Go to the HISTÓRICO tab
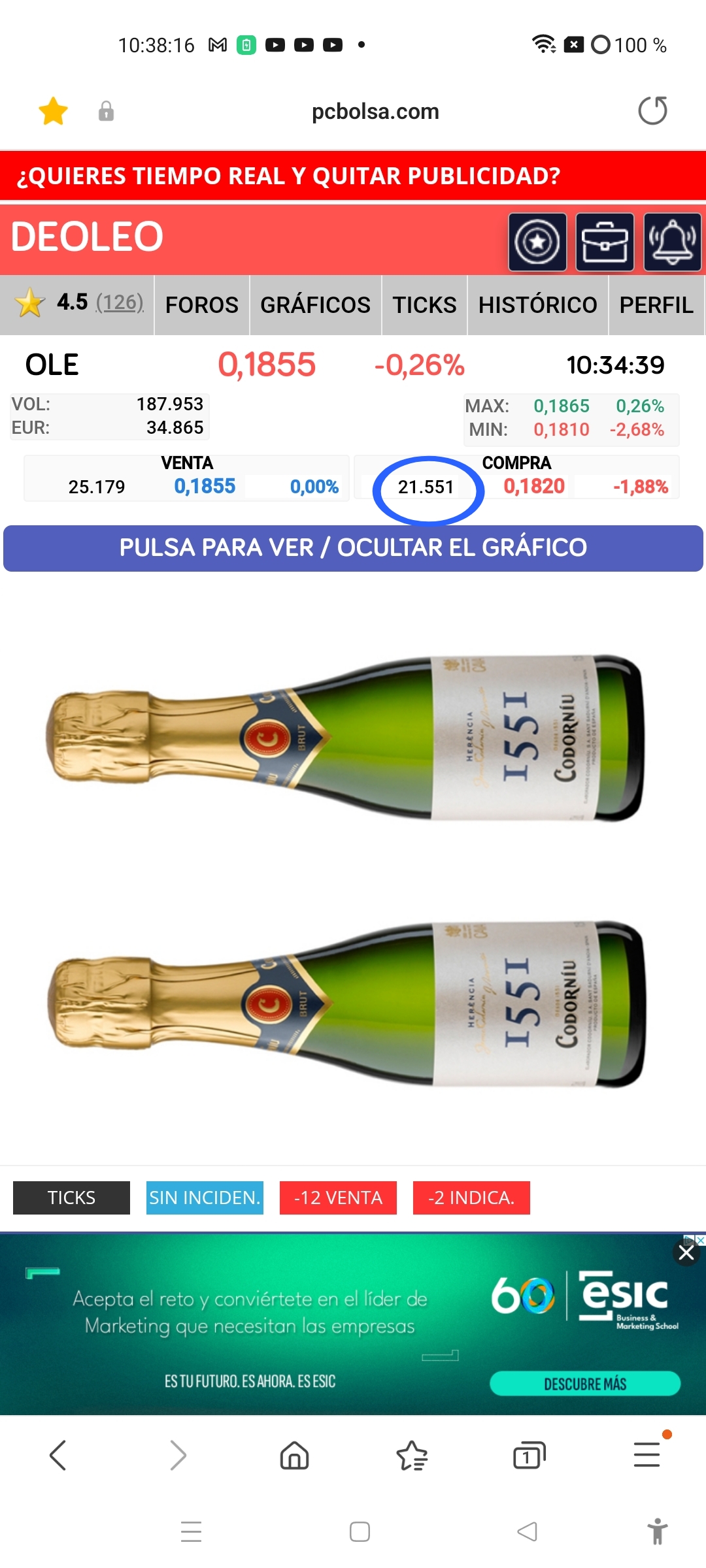 pos(537,304)
